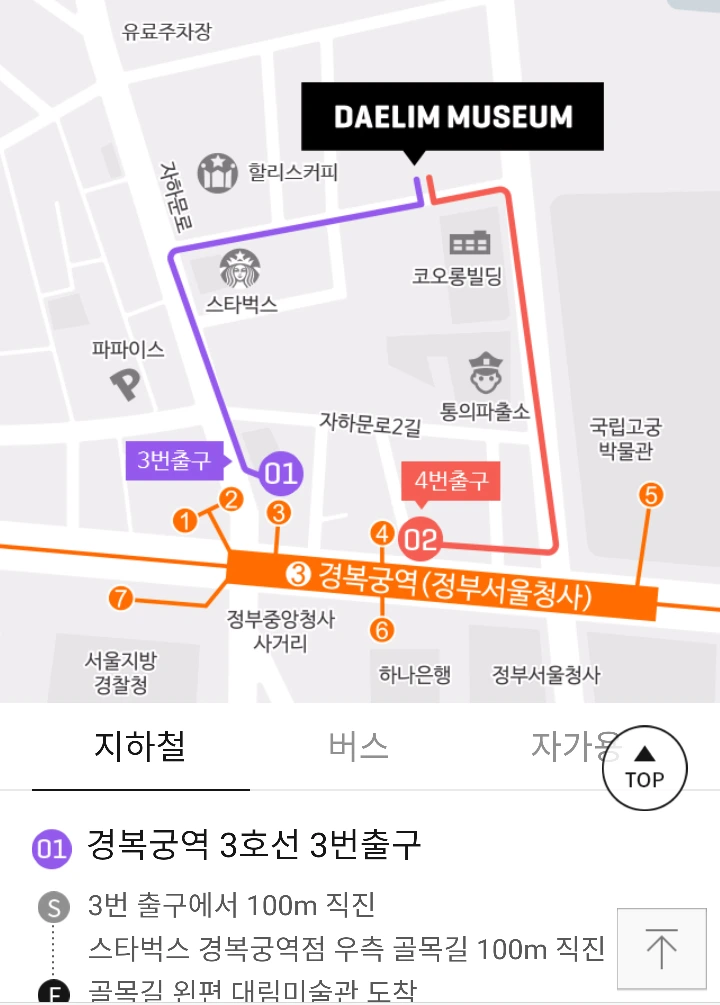This screenshot has width=720, height=1005.
Task: Select the 지하철 tab
Action: pyautogui.click(x=138, y=746)
